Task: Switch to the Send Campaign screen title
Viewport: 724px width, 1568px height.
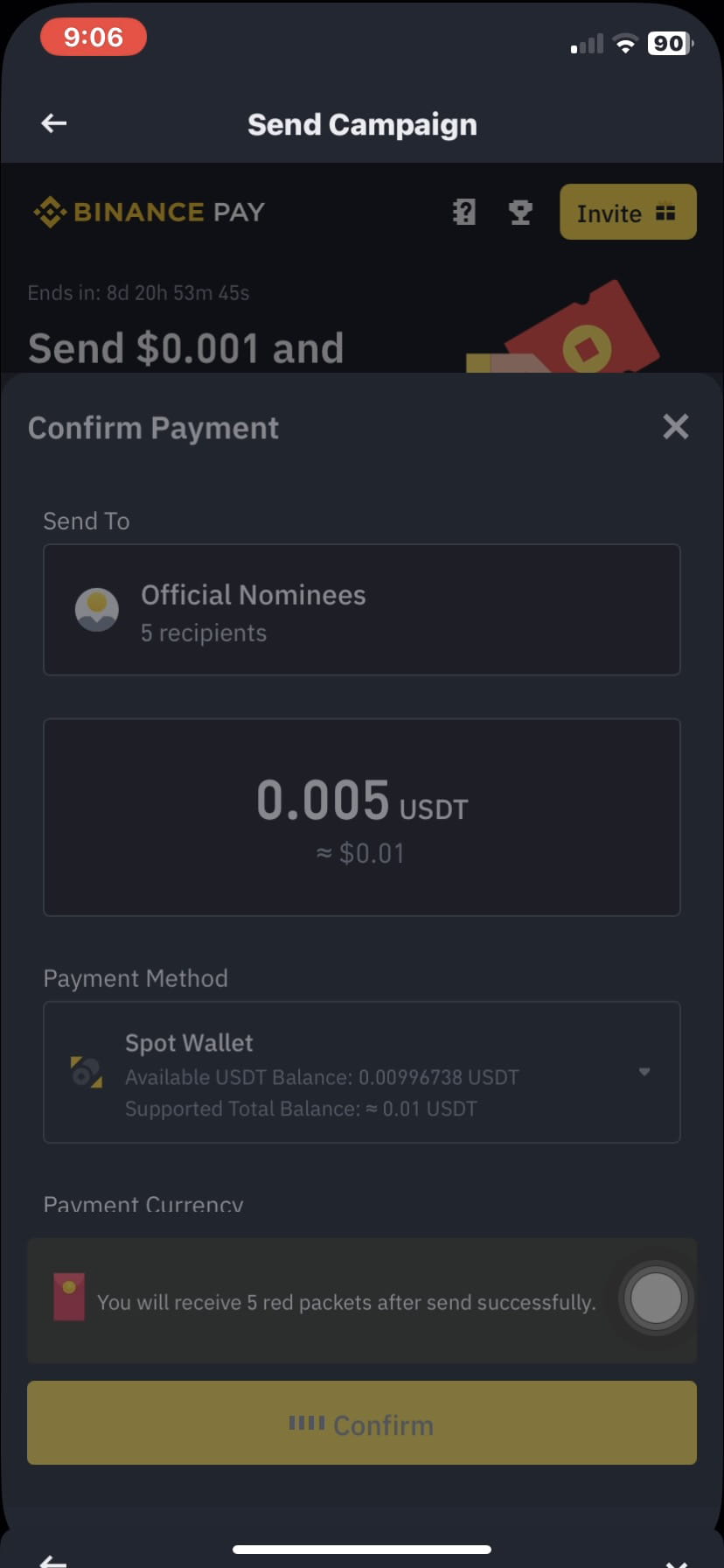Action: point(362,123)
